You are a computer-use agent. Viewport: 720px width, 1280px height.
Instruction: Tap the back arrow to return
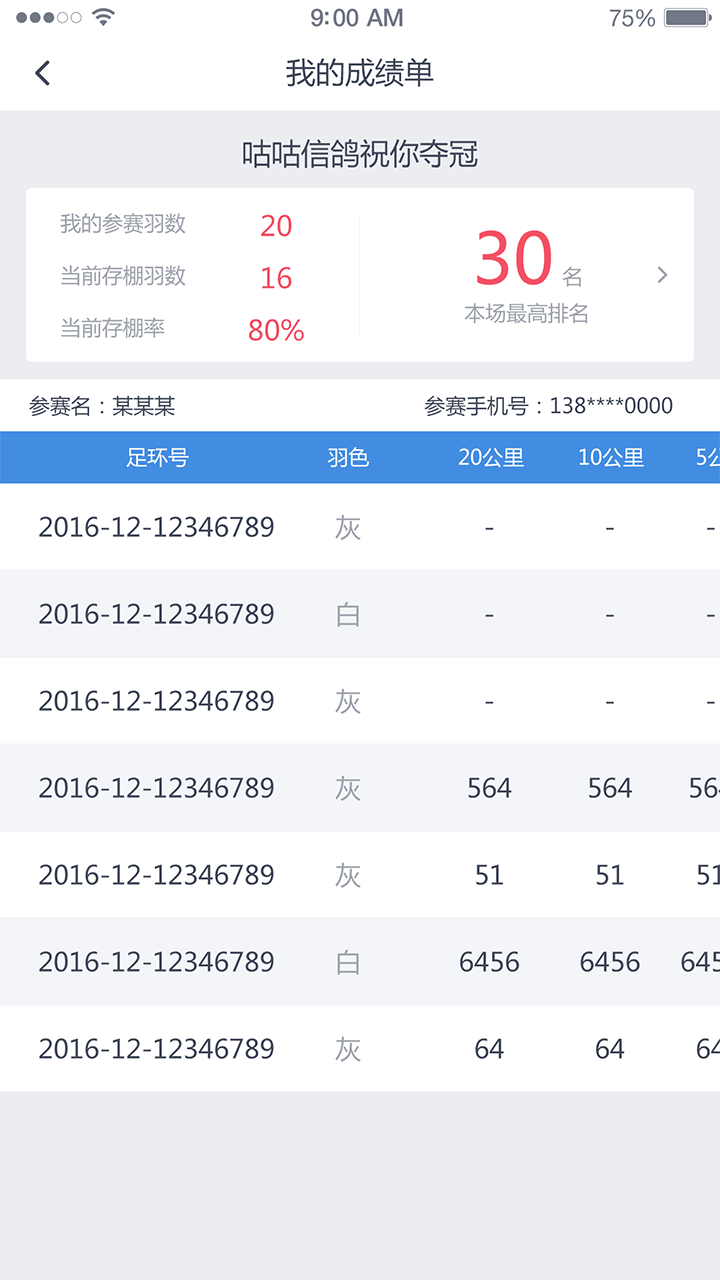point(42,73)
